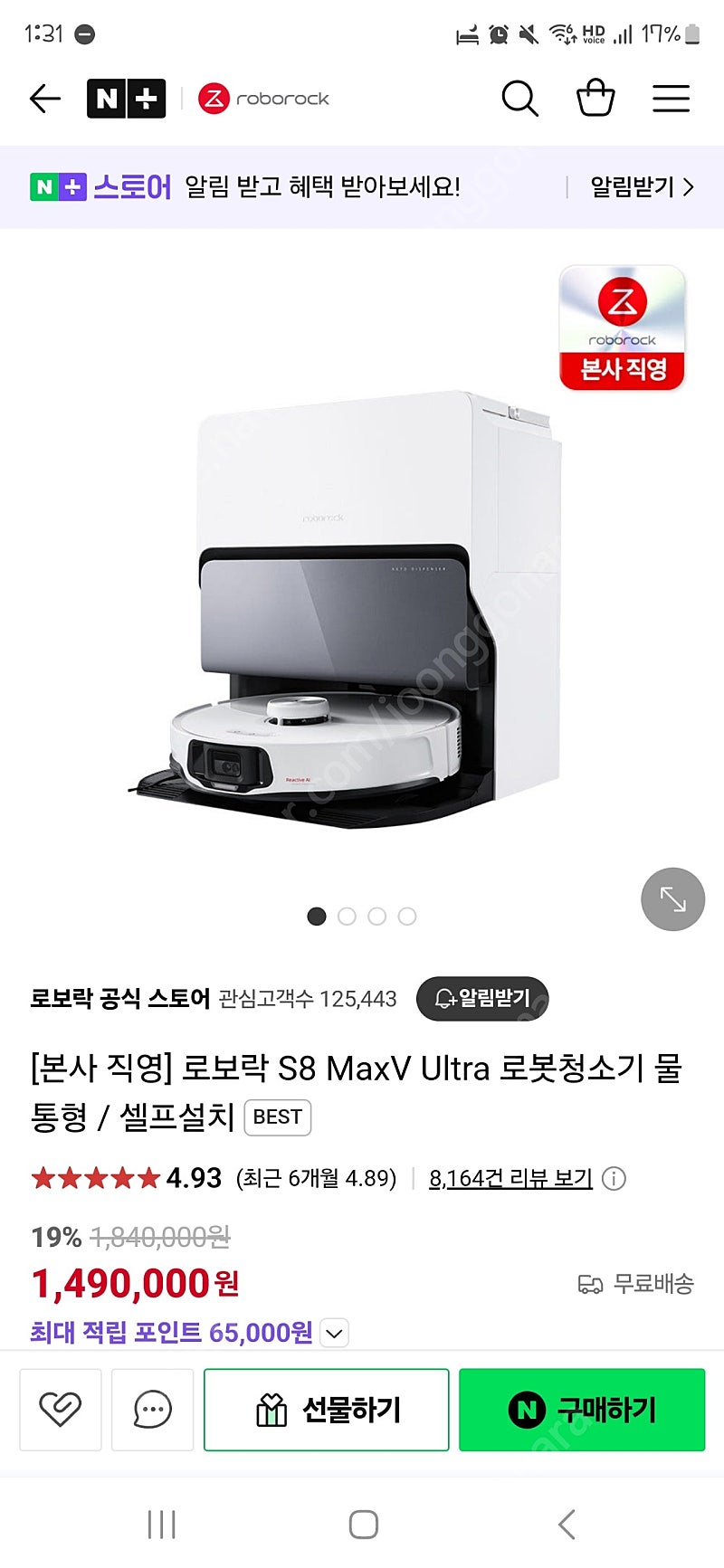Open the chat inquiry bubble
This screenshot has width=724, height=1568.
[152, 1410]
